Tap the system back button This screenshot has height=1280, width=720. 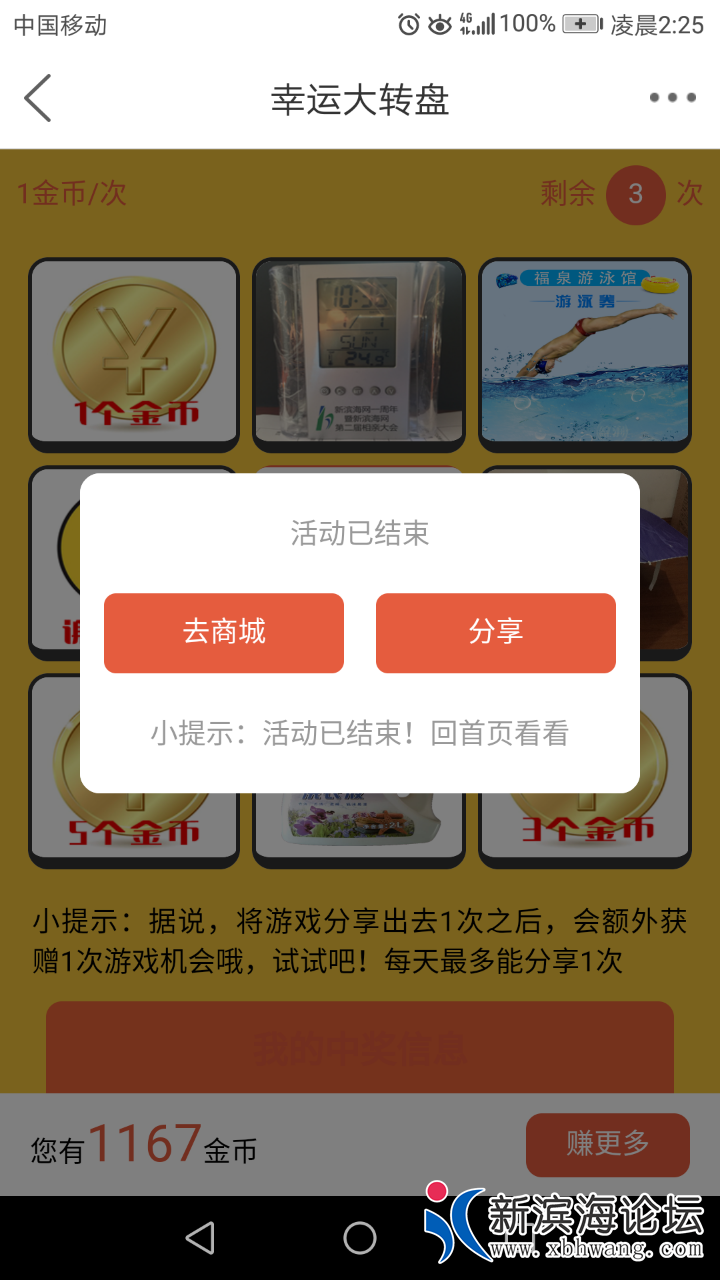[x=200, y=1238]
